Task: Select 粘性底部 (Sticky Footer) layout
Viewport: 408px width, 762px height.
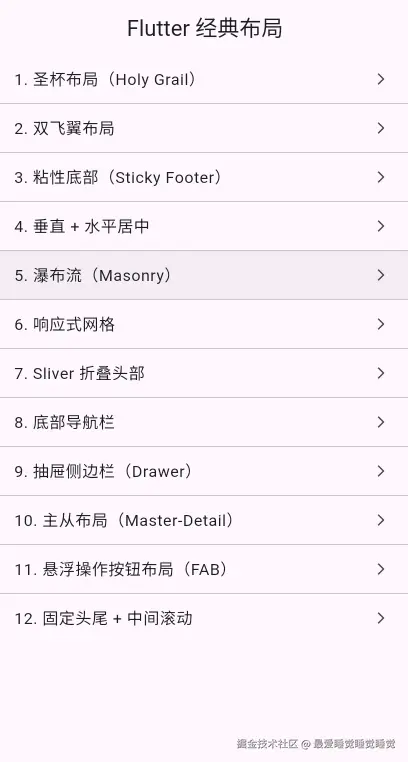Action: [x=204, y=177]
